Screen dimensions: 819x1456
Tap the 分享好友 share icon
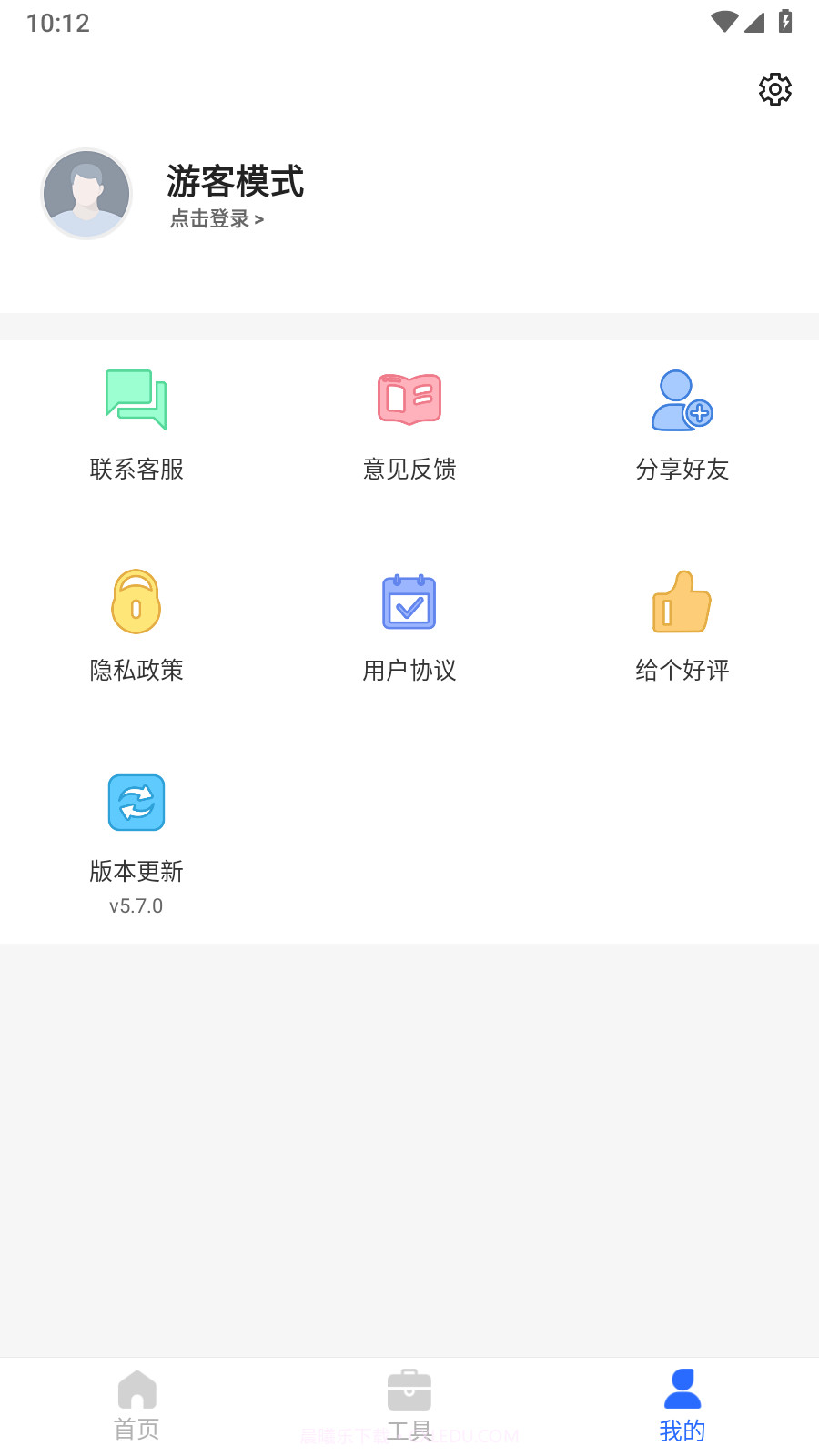[x=682, y=400]
